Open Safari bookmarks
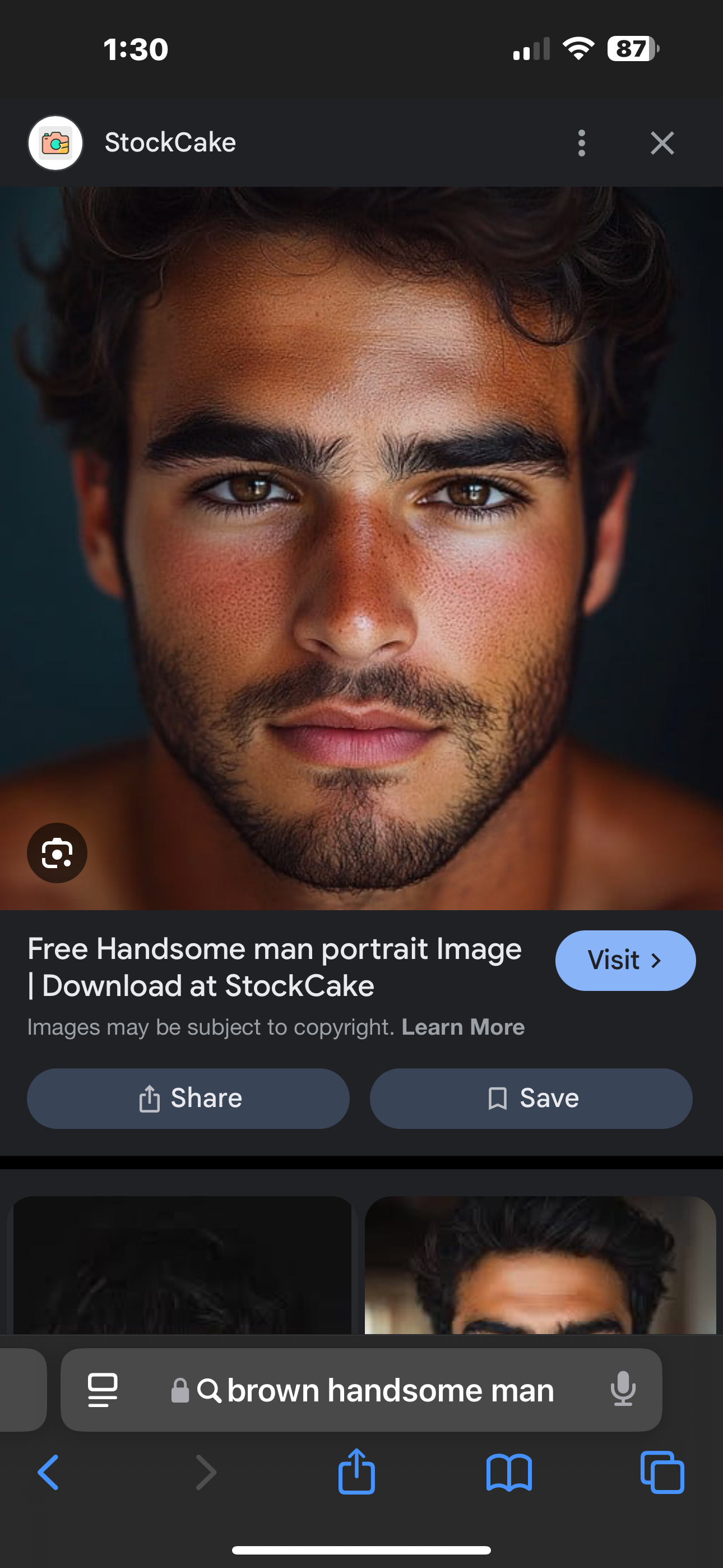723x1568 pixels. pyautogui.click(x=509, y=1473)
